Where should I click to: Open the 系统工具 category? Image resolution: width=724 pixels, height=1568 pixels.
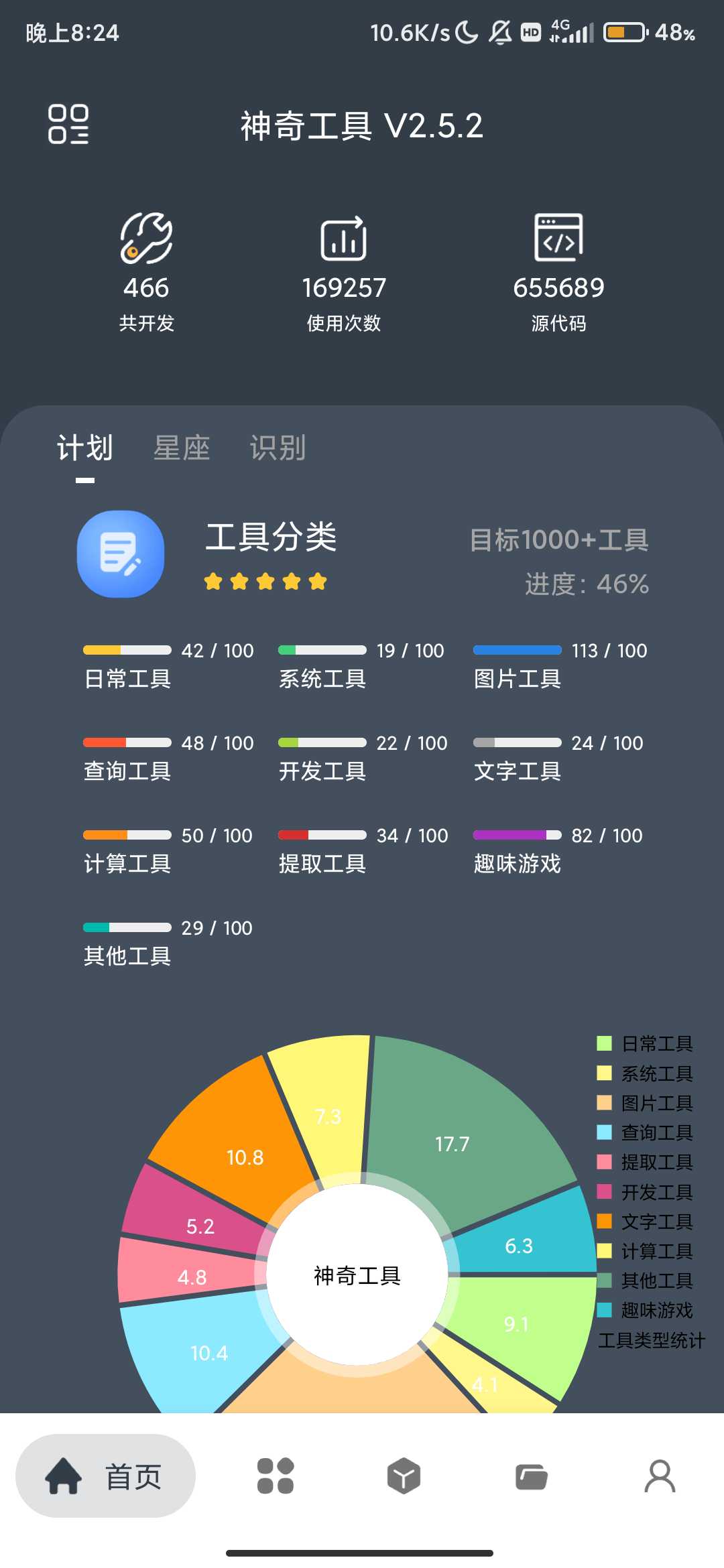coord(322,678)
